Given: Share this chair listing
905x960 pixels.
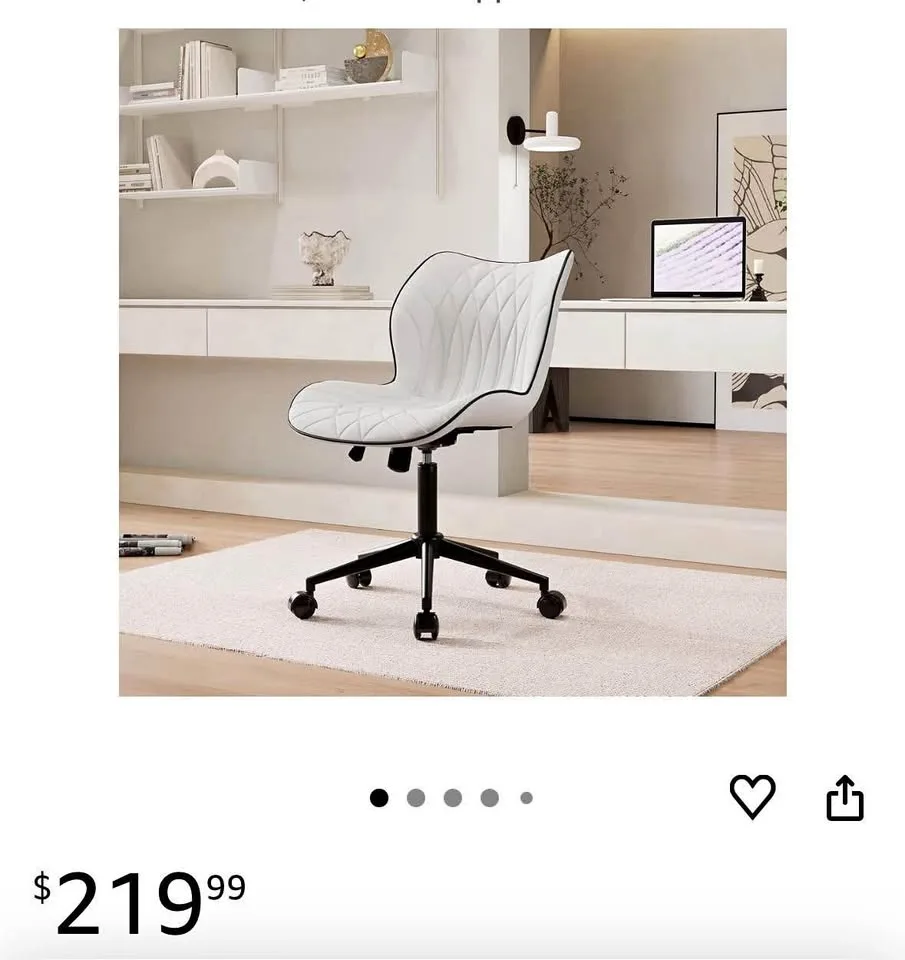Looking at the screenshot, I should click(844, 798).
